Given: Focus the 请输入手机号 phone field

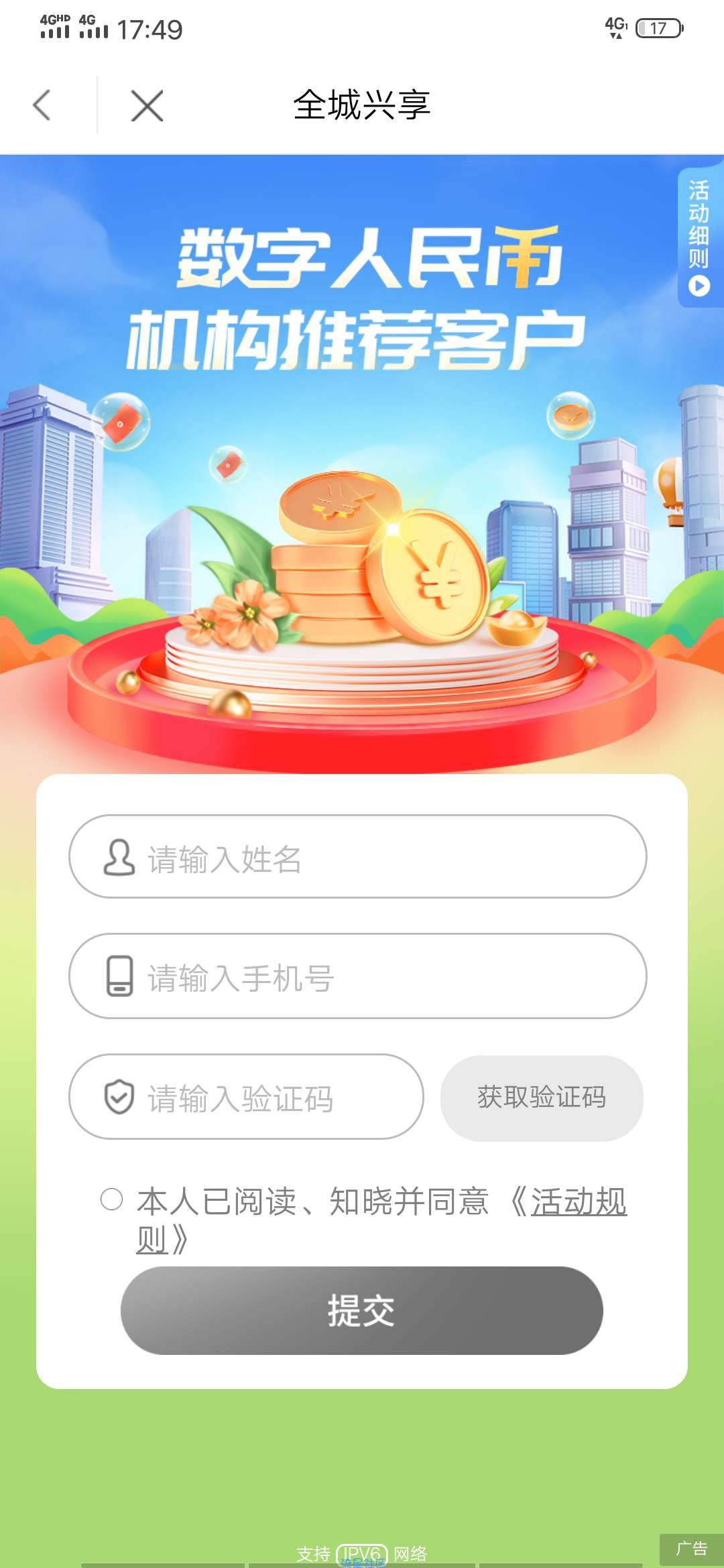Looking at the screenshot, I should click(357, 976).
